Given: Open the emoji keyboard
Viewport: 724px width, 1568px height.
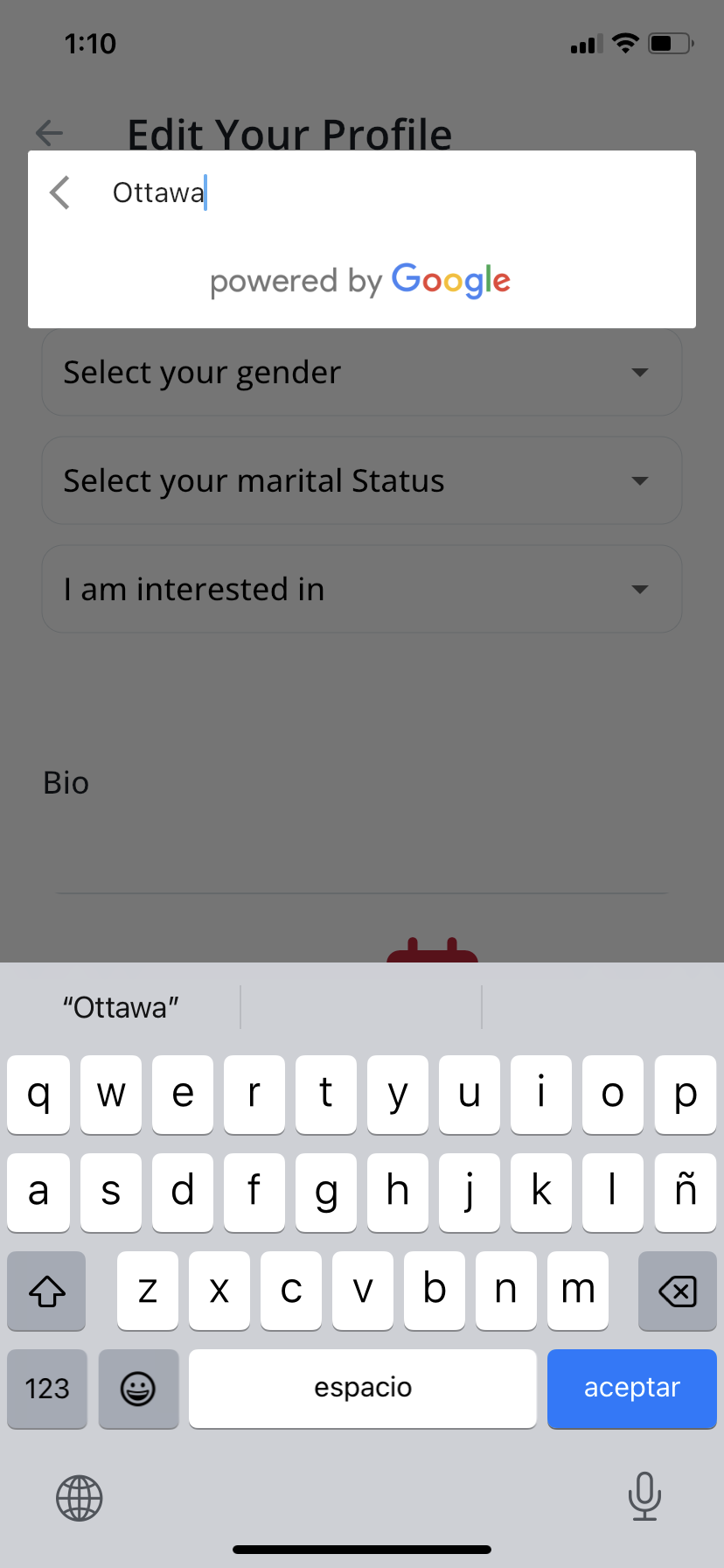Looking at the screenshot, I should (x=138, y=1389).
